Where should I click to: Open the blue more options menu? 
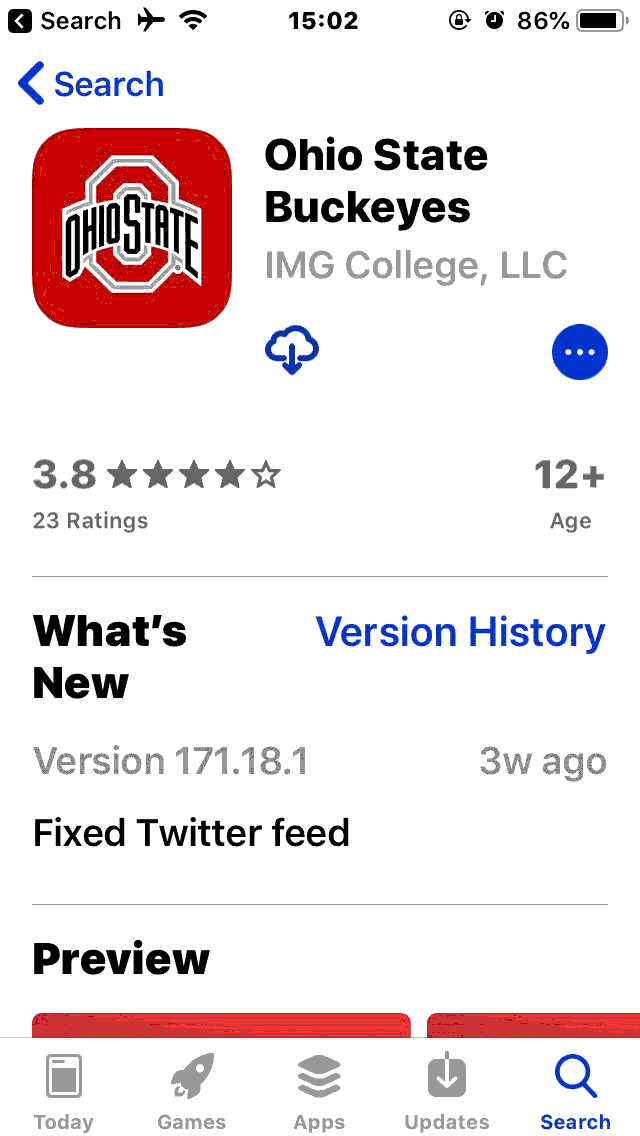click(x=580, y=352)
